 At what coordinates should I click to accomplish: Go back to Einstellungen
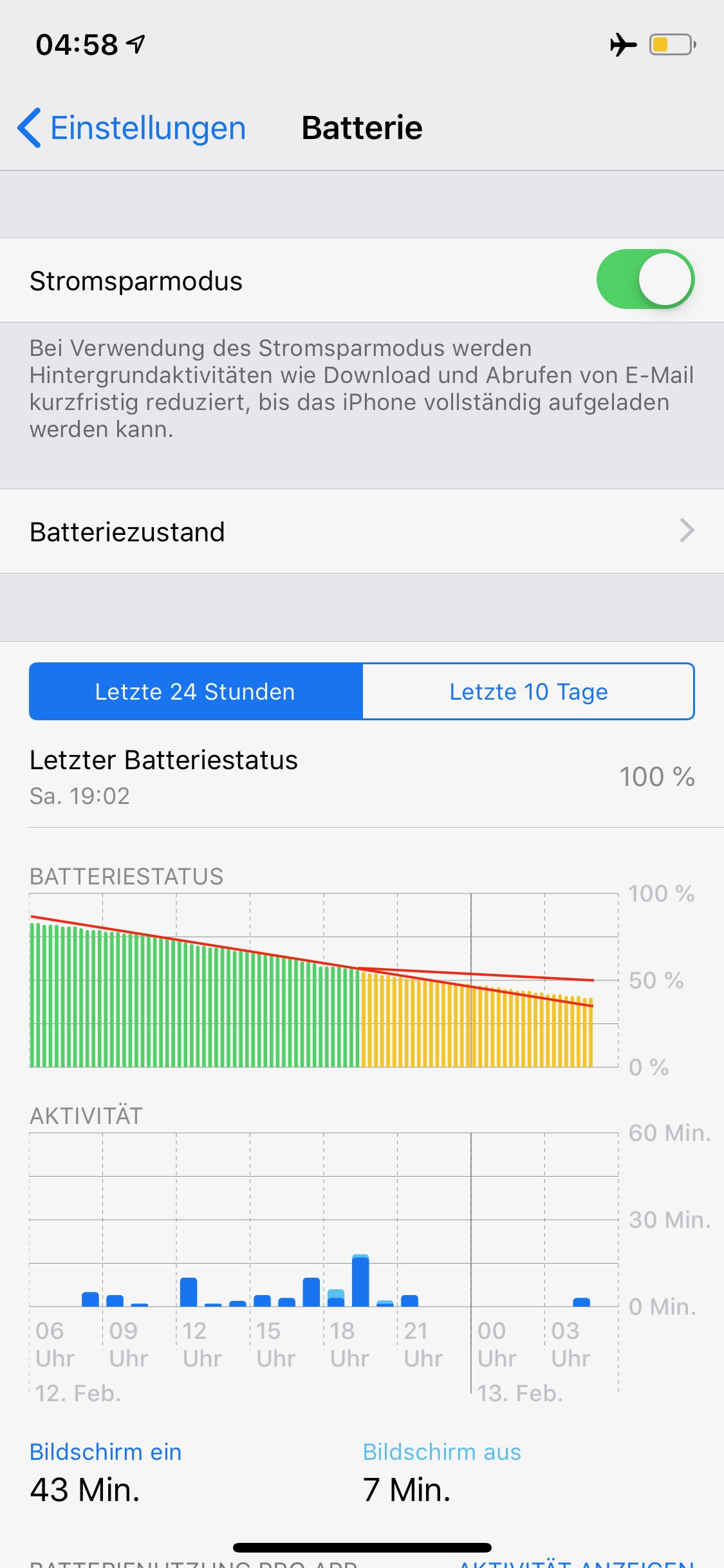(x=132, y=127)
